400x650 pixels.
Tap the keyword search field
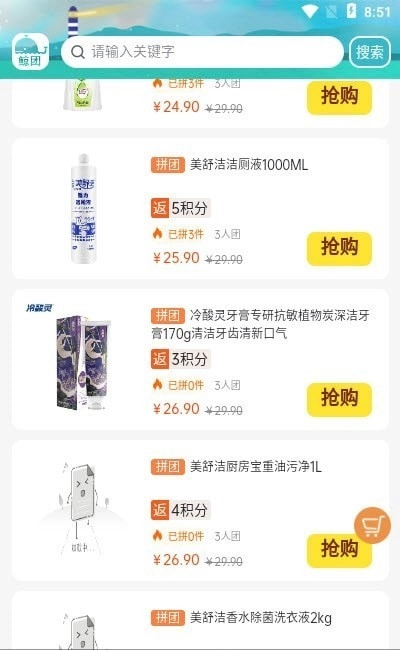click(202, 52)
